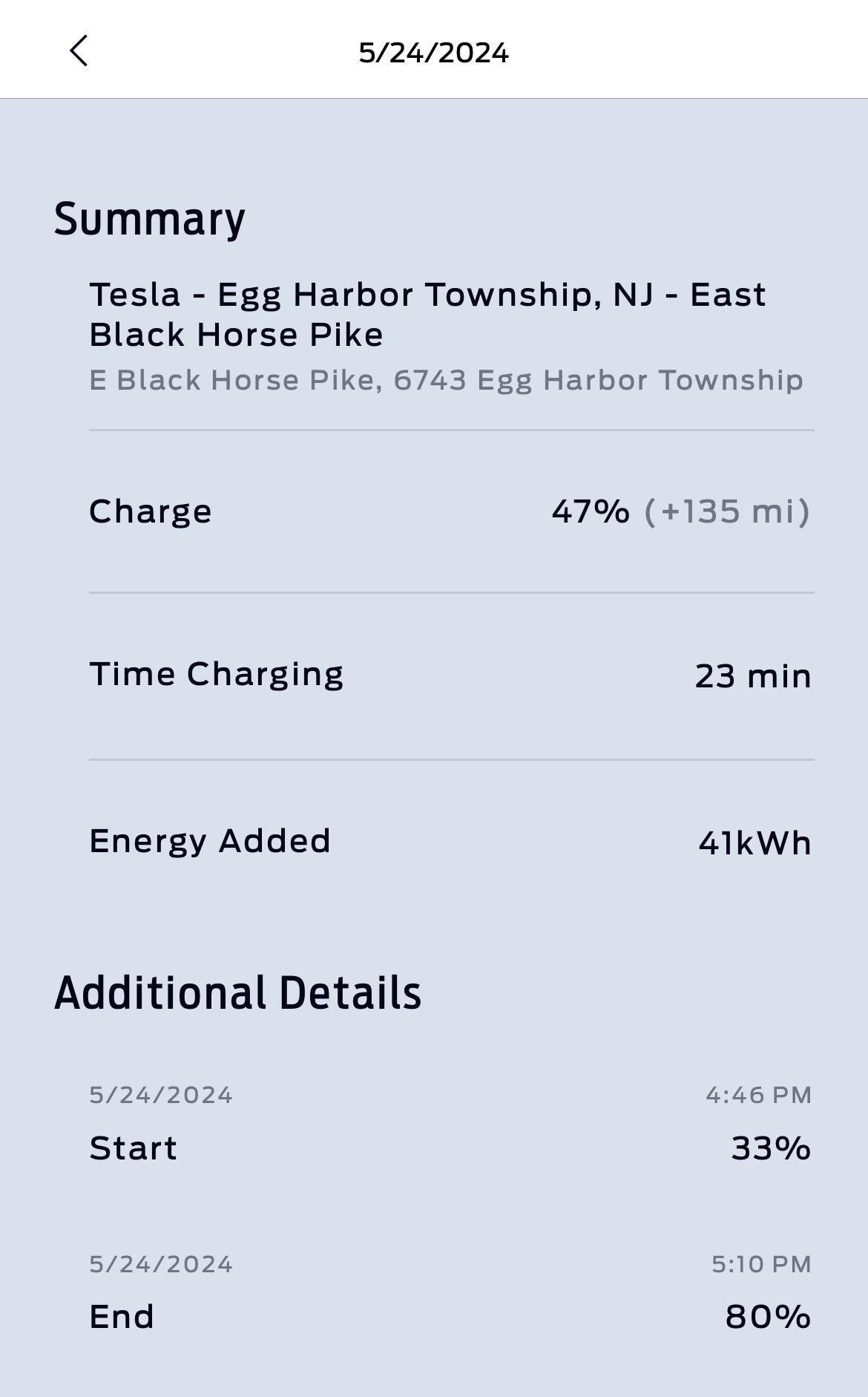Tap the 41kWh energy value

point(754,841)
